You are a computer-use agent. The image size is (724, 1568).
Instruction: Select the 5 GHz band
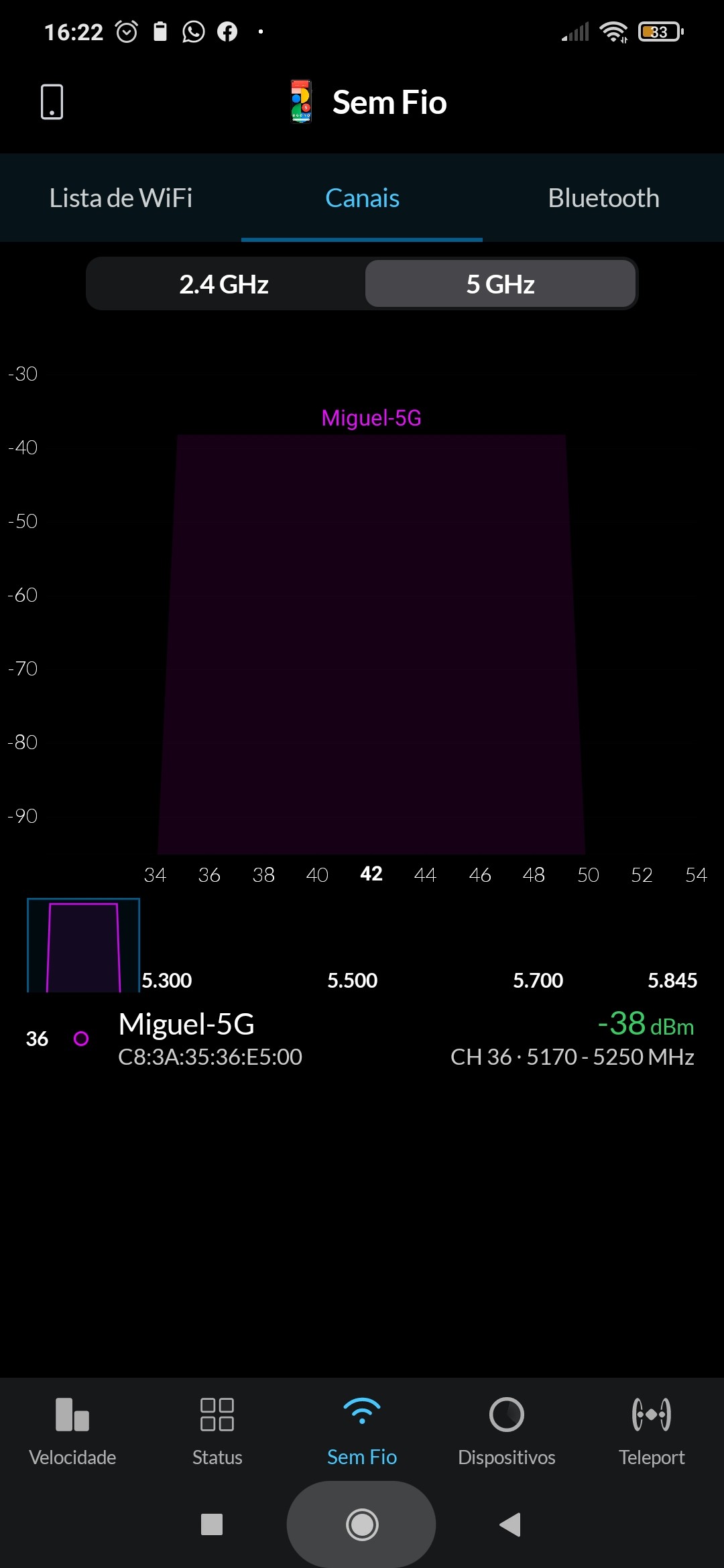click(x=500, y=284)
